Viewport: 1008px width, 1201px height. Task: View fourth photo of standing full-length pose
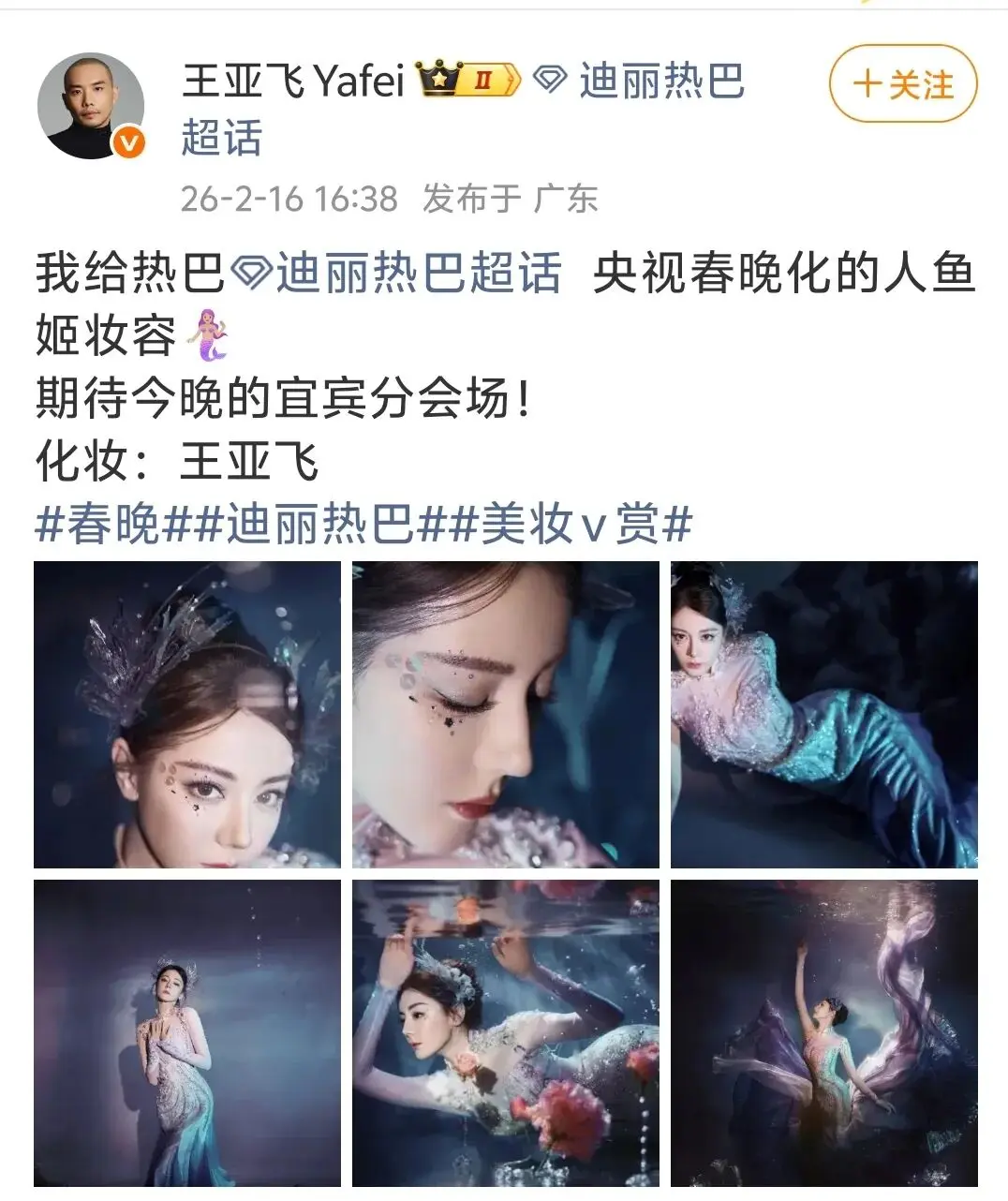click(x=187, y=1033)
